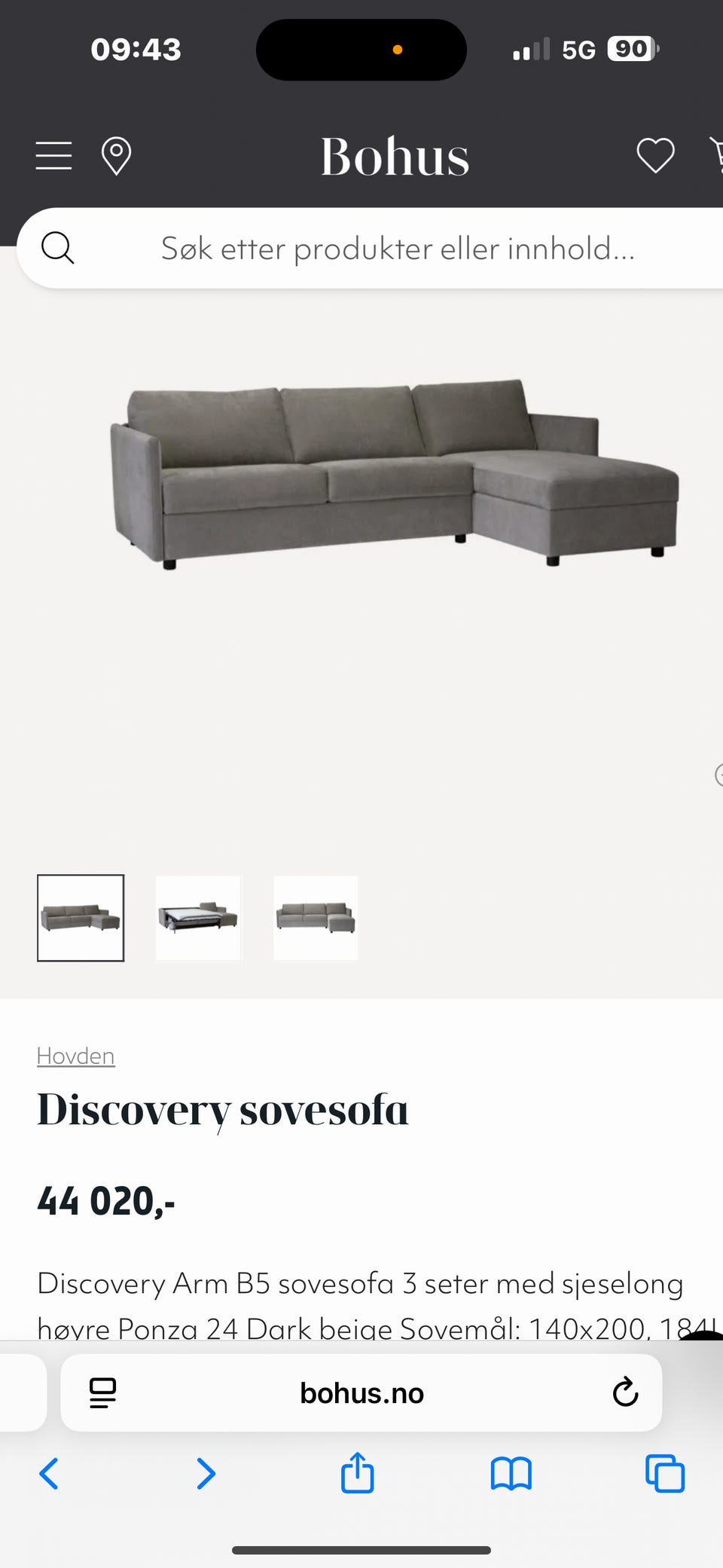This screenshot has width=723, height=1568.
Task: Go forward to the next page
Action: tap(205, 1474)
